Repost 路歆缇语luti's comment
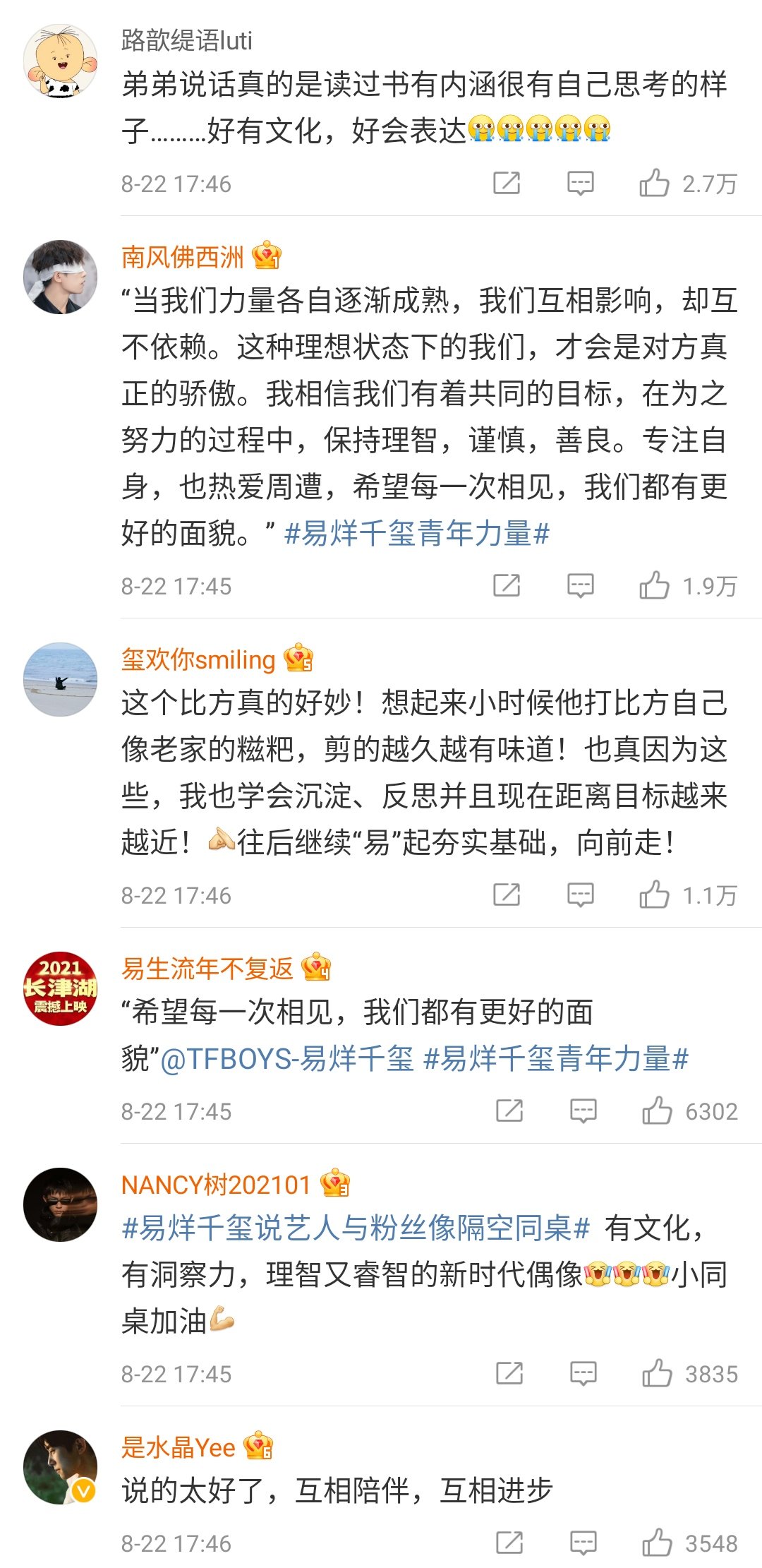 507,184
